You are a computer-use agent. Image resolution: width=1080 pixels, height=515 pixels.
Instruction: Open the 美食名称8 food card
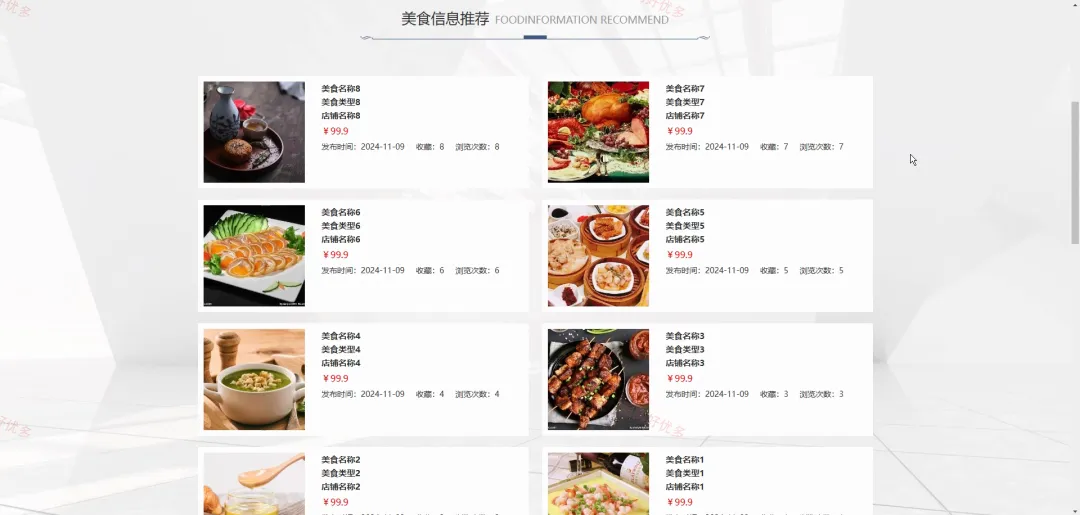(x=363, y=132)
